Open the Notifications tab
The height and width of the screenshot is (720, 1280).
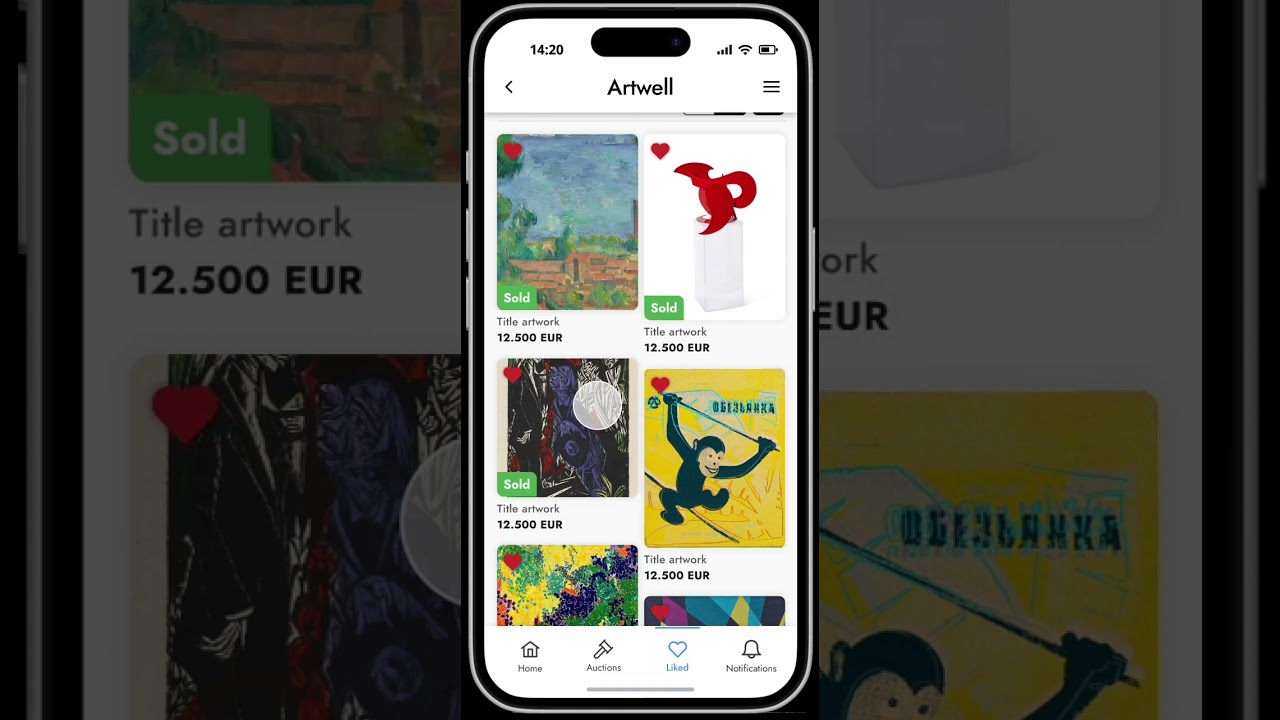(x=751, y=657)
